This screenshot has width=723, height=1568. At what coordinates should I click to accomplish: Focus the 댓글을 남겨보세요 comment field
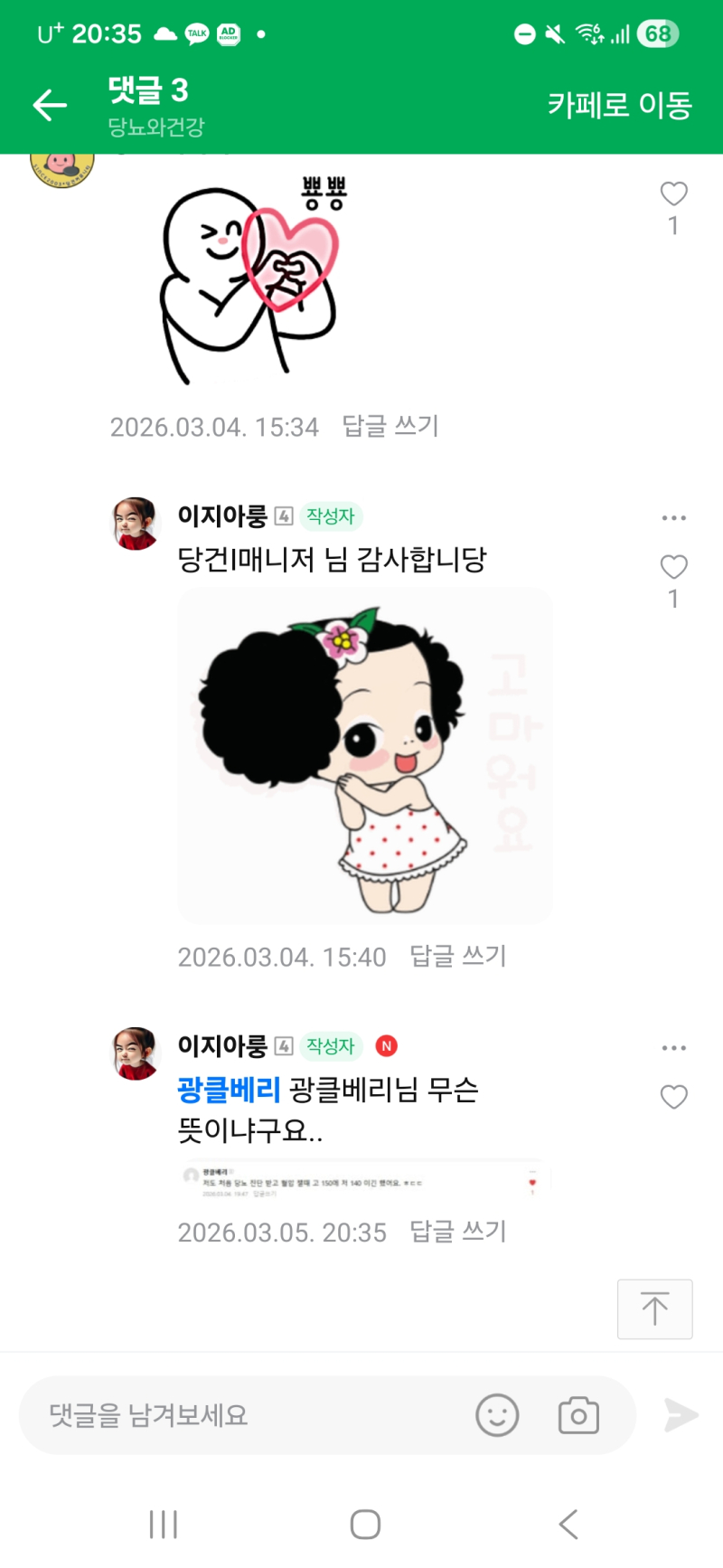click(244, 1415)
